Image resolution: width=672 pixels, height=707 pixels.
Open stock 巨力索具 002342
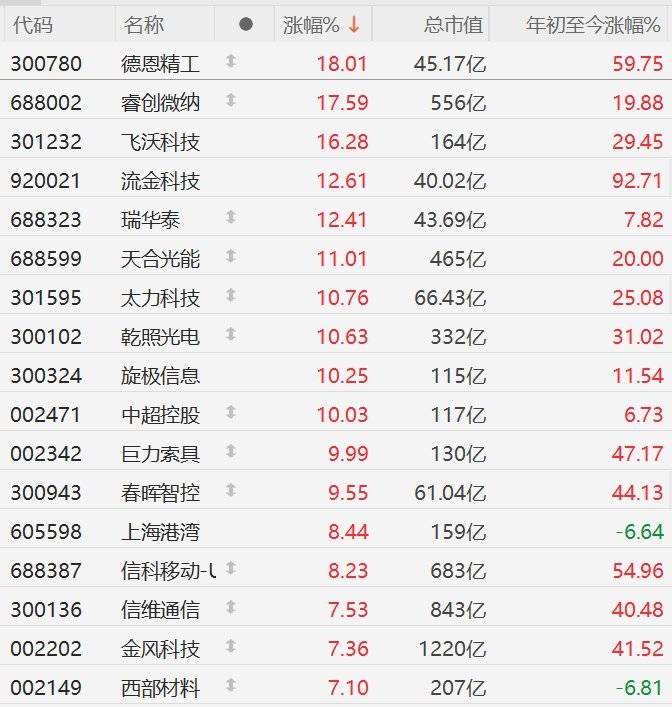pos(160,454)
